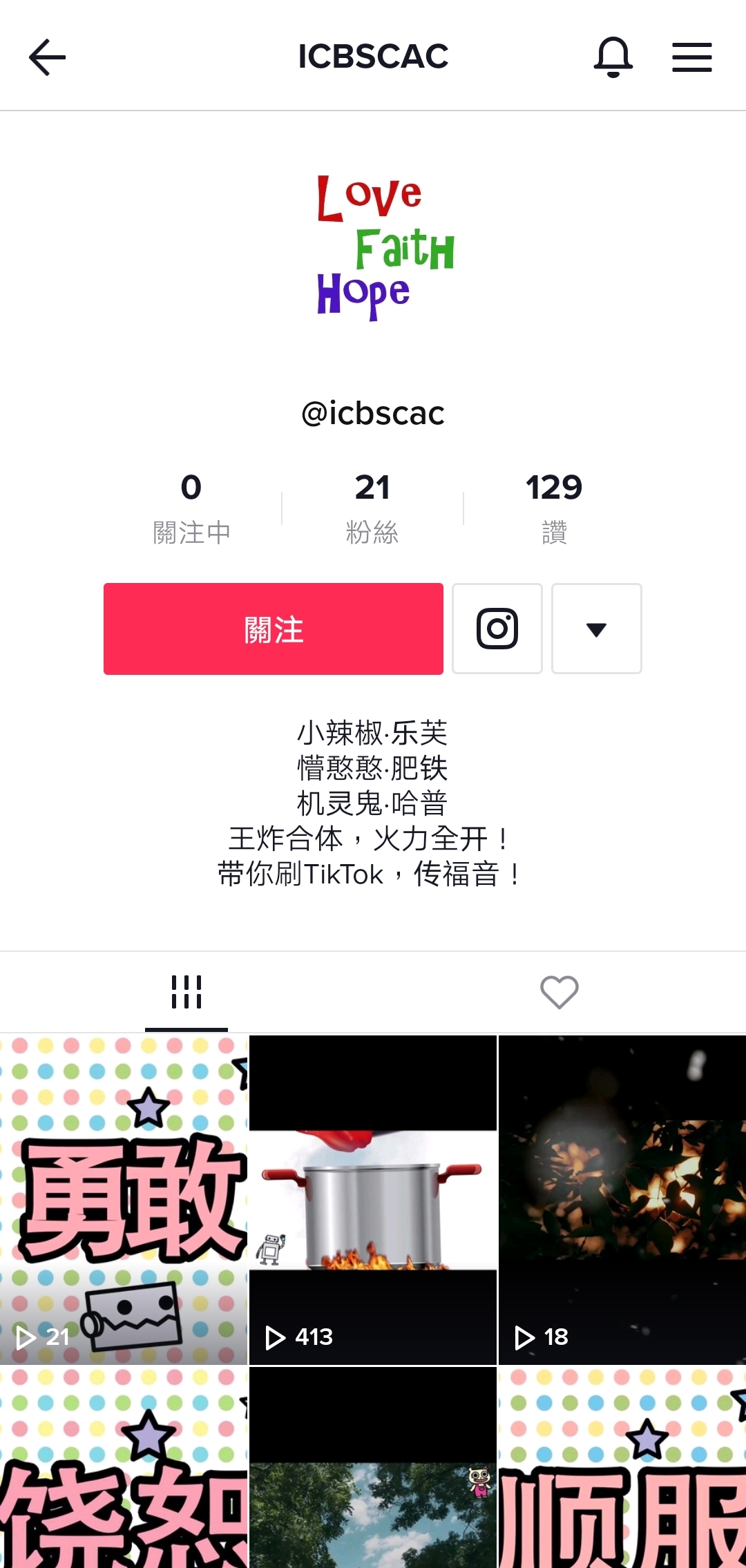
Task: Switch to the liked videos heart tab
Action: coord(559,992)
